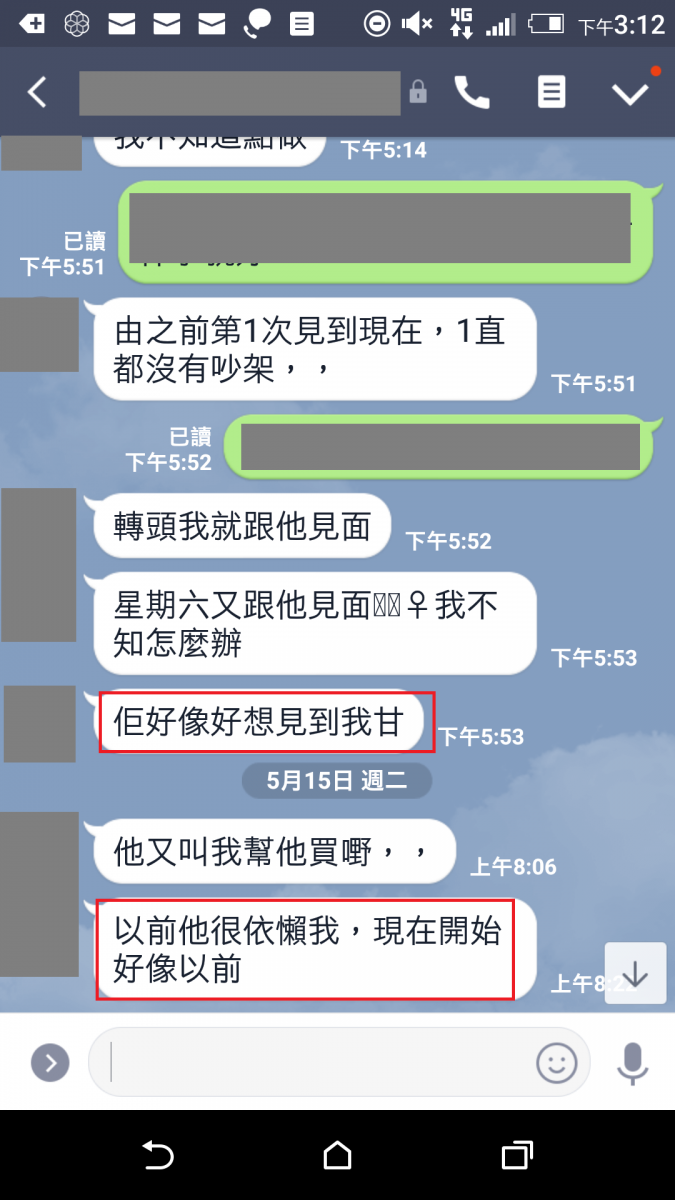
Task: Open recent apps from navigation bar
Action: (x=516, y=1157)
